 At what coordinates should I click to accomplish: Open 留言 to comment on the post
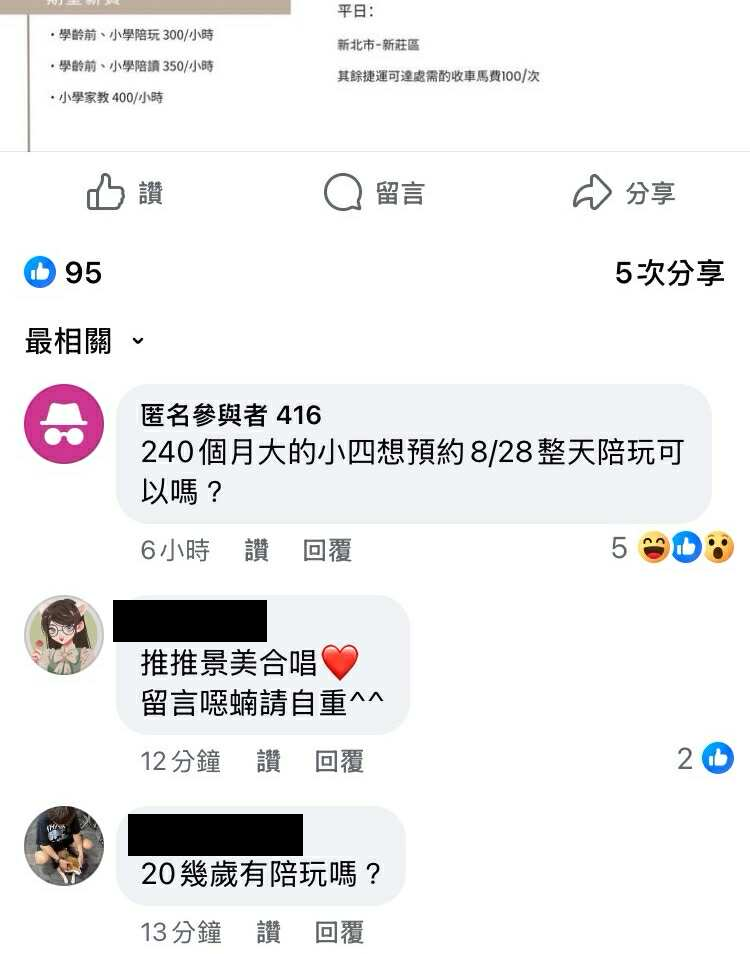[x=375, y=193]
